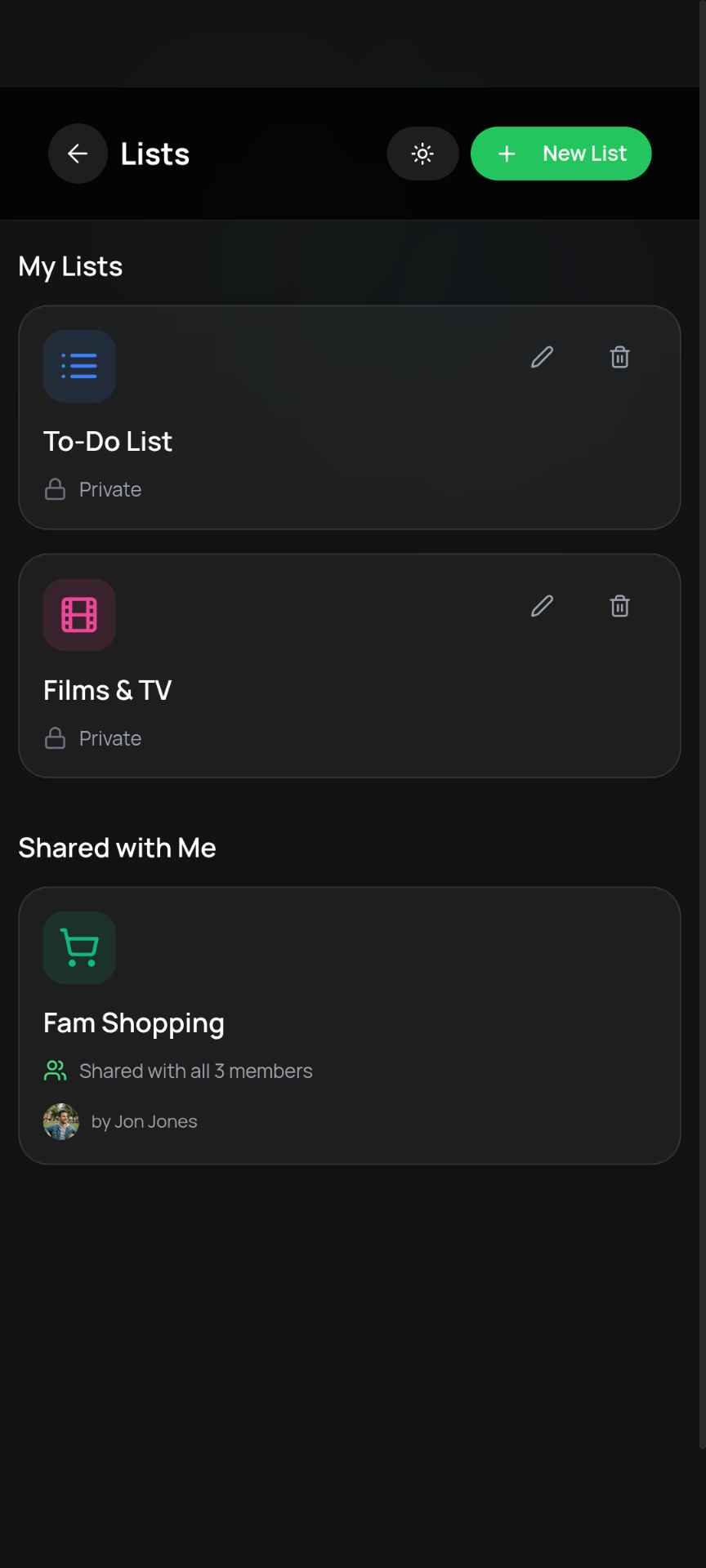Image resolution: width=706 pixels, height=1568 pixels.
Task: Tap the back arrow next to Lists
Action: pyautogui.click(x=78, y=154)
